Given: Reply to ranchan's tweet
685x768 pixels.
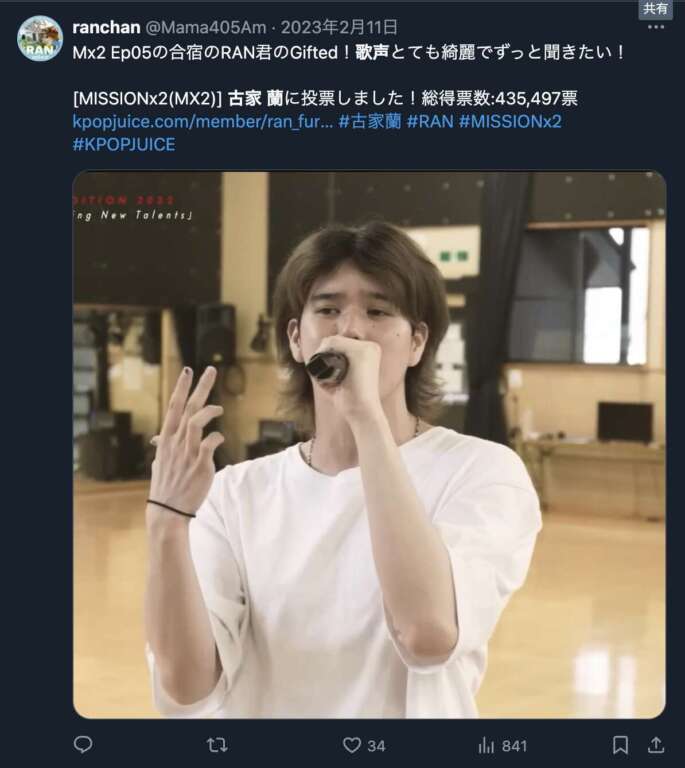Looking at the screenshot, I should click(x=83, y=744).
